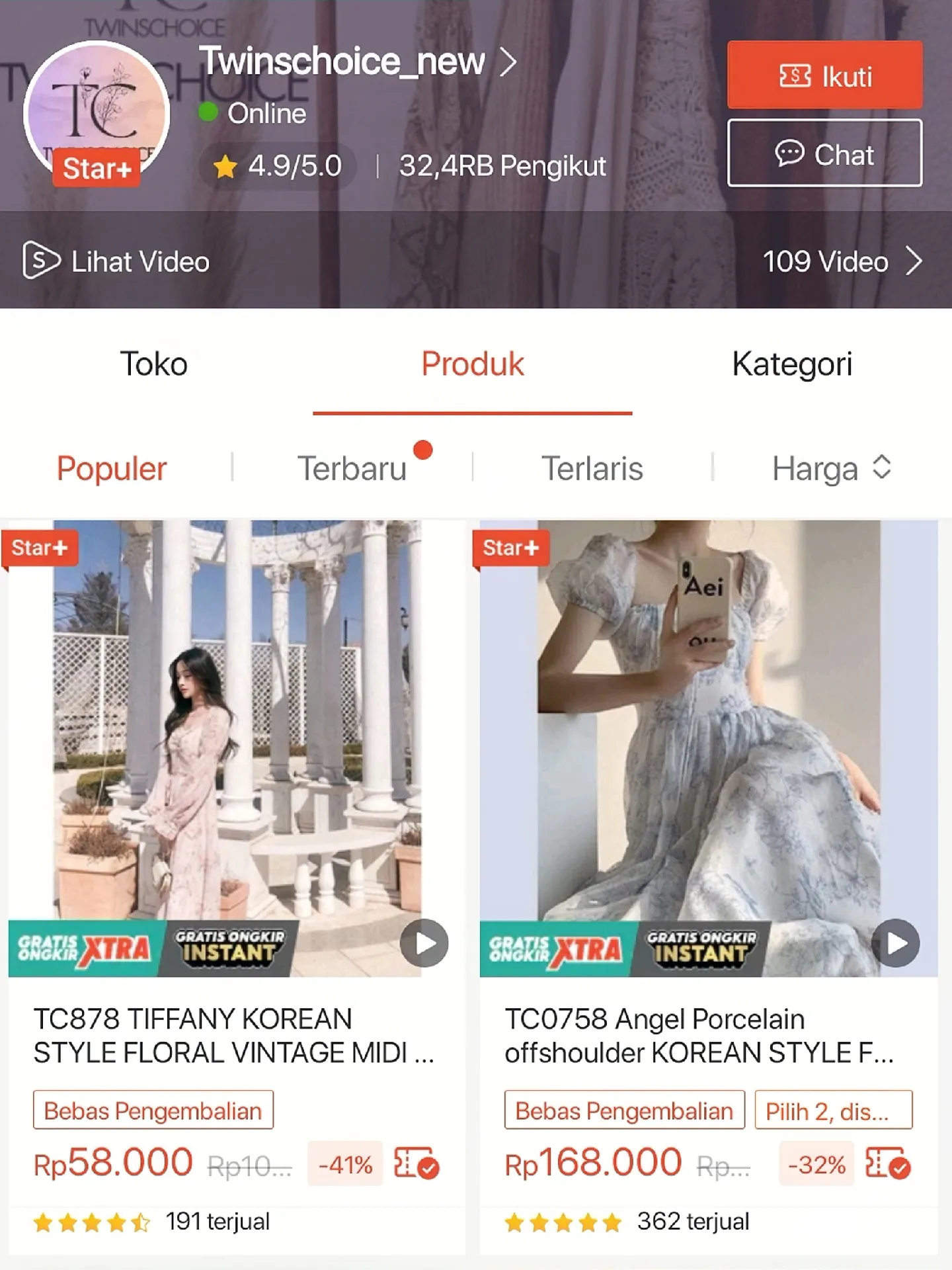Select the Produk tab
Image resolution: width=952 pixels, height=1270 pixels.
pyautogui.click(x=473, y=364)
